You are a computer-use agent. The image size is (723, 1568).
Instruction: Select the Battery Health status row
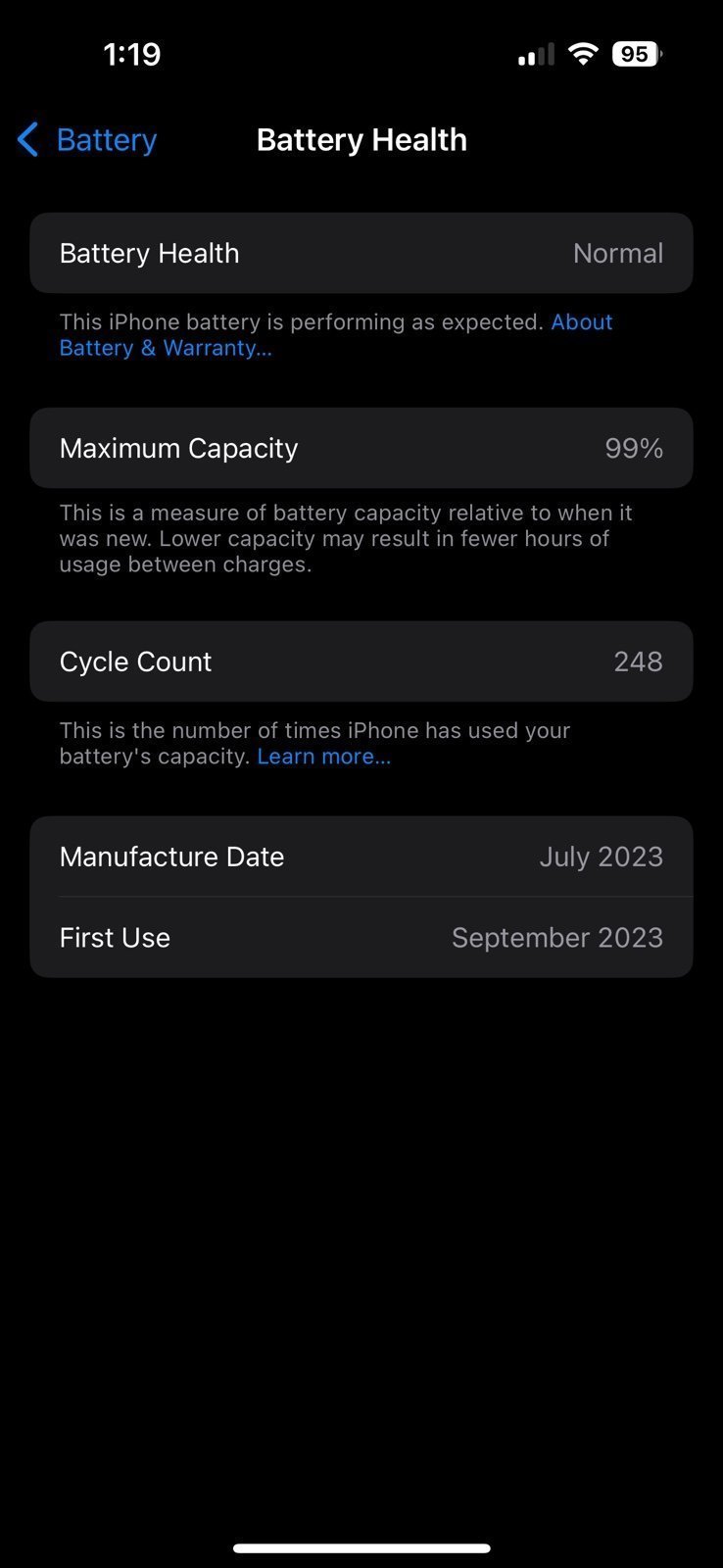(x=361, y=253)
